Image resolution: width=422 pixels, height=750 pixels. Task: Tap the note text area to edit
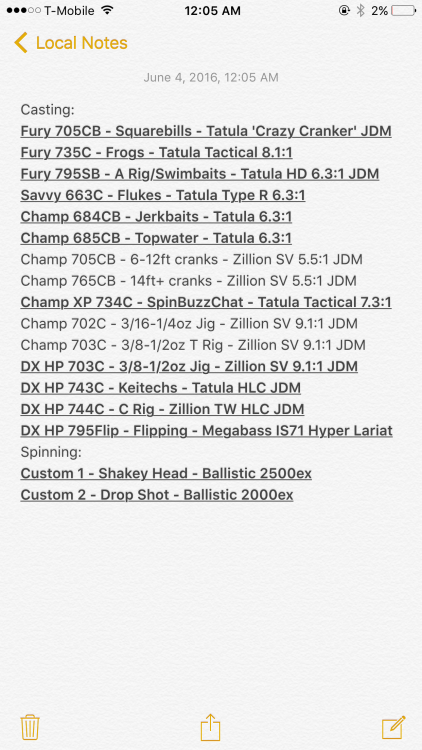pyautogui.click(x=211, y=302)
